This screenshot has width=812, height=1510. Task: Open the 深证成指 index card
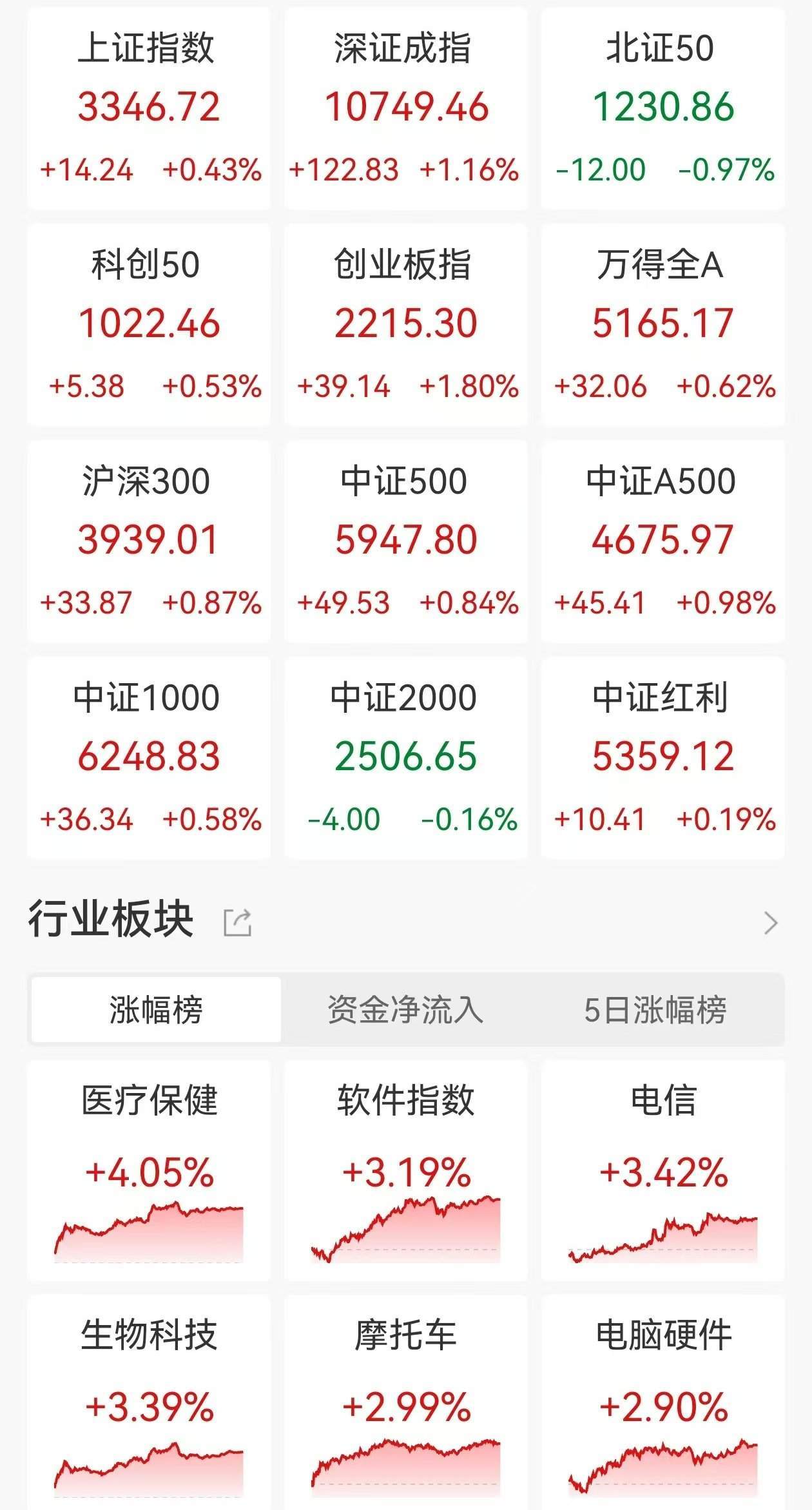405,108
